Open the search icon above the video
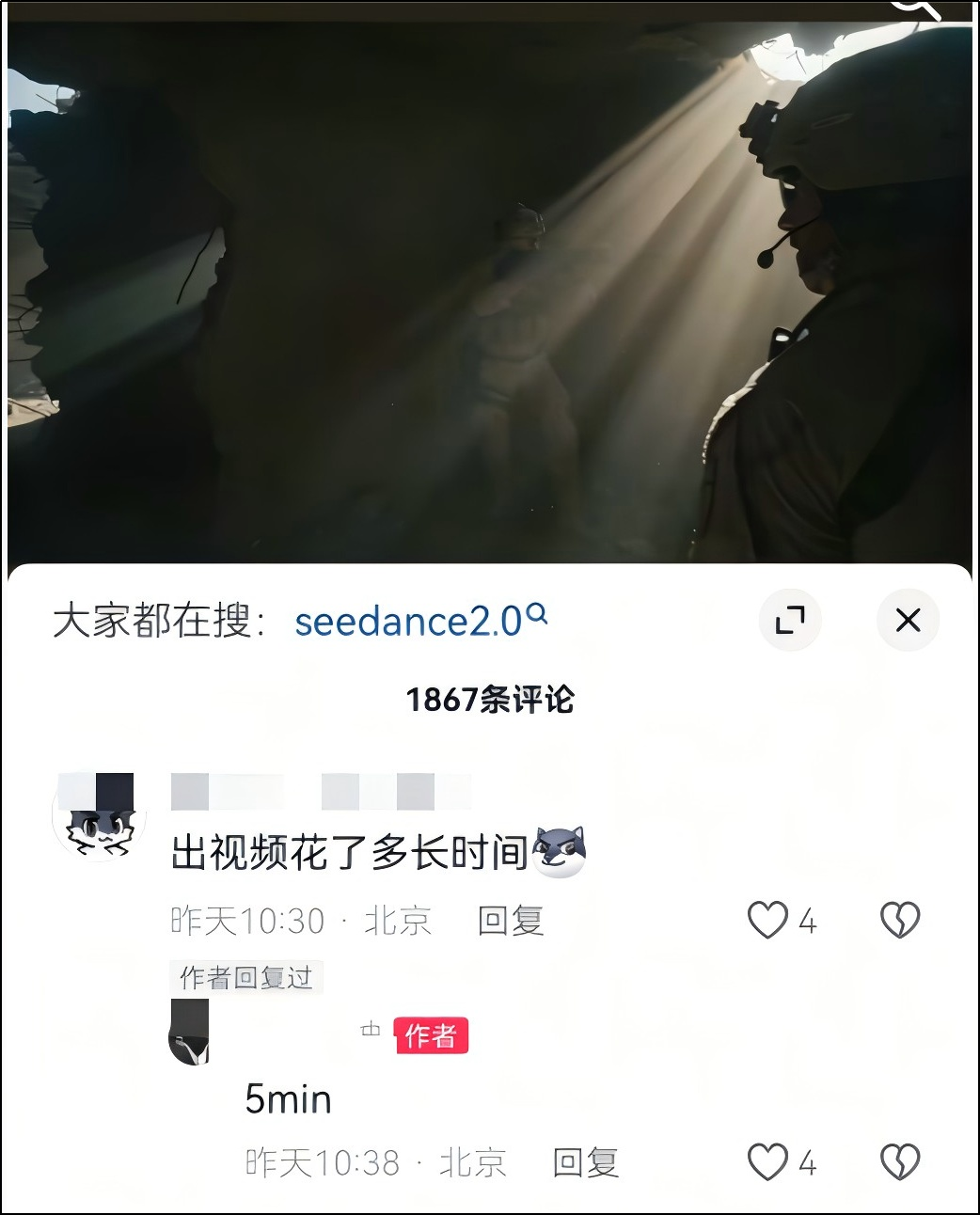The image size is (980, 1215). 917,8
